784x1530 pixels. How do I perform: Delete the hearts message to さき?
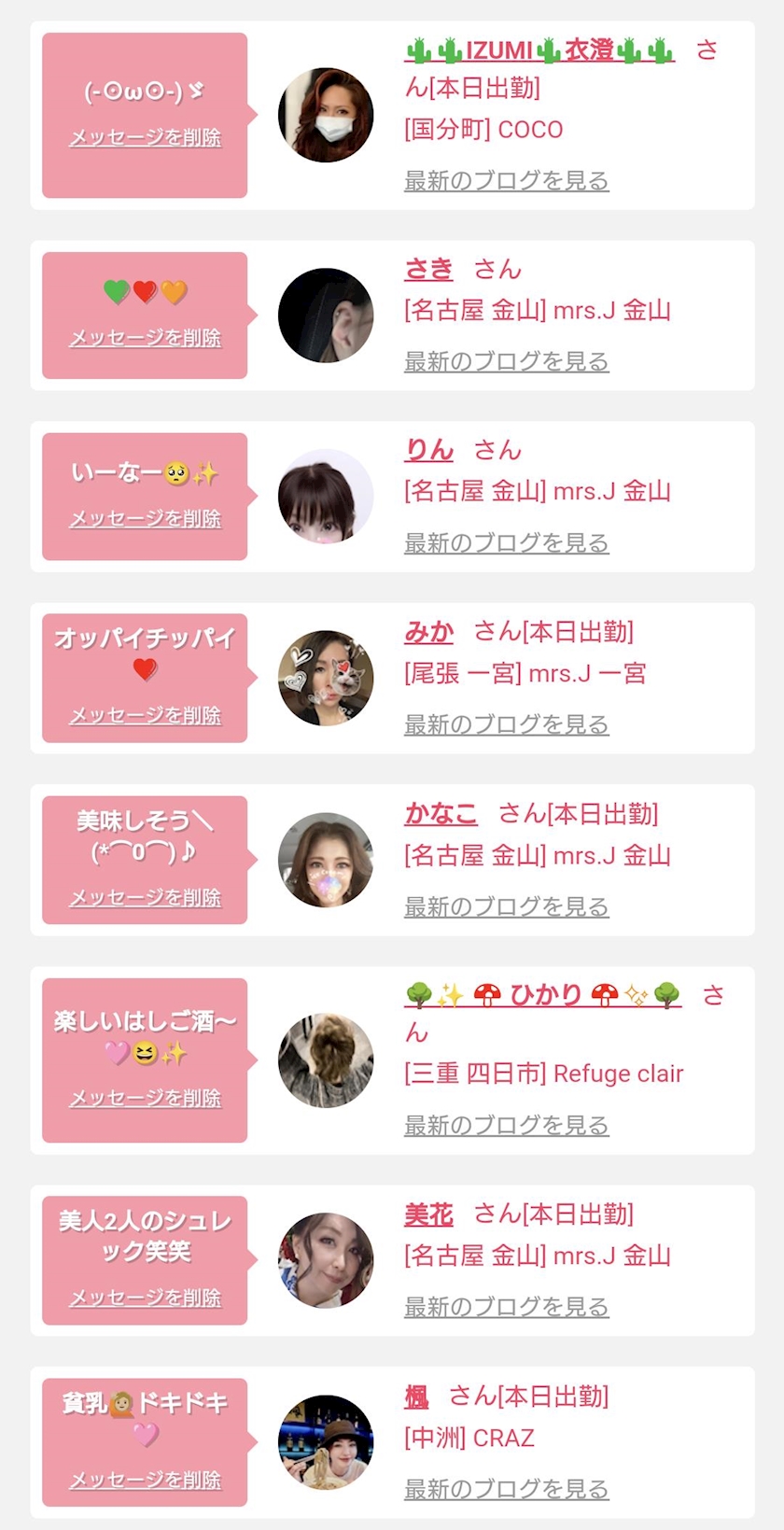pyautogui.click(x=146, y=338)
